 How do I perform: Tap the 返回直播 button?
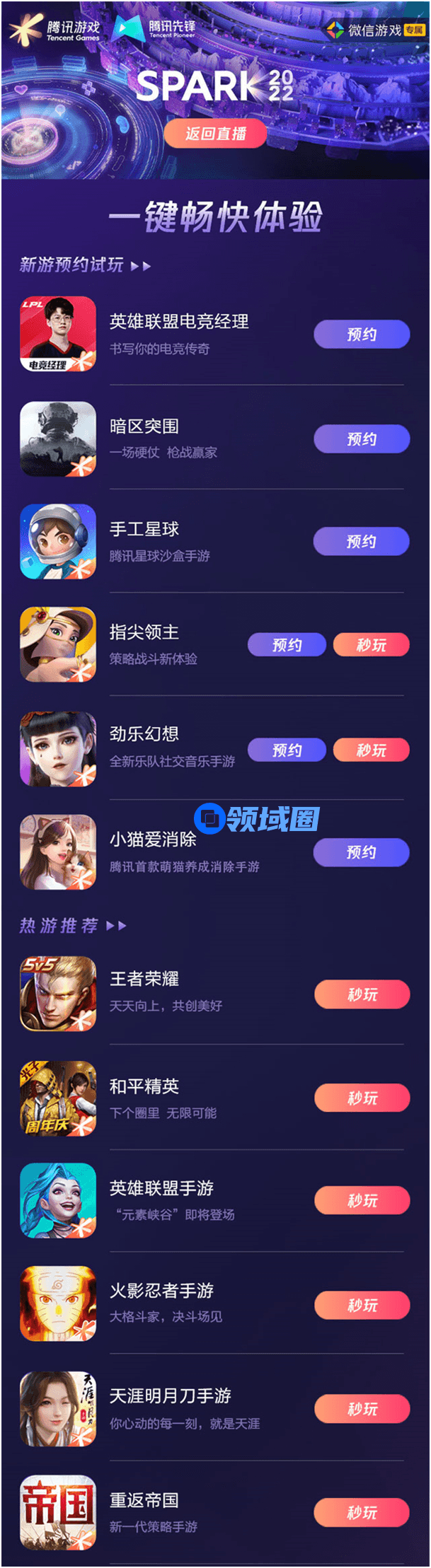click(x=215, y=134)
